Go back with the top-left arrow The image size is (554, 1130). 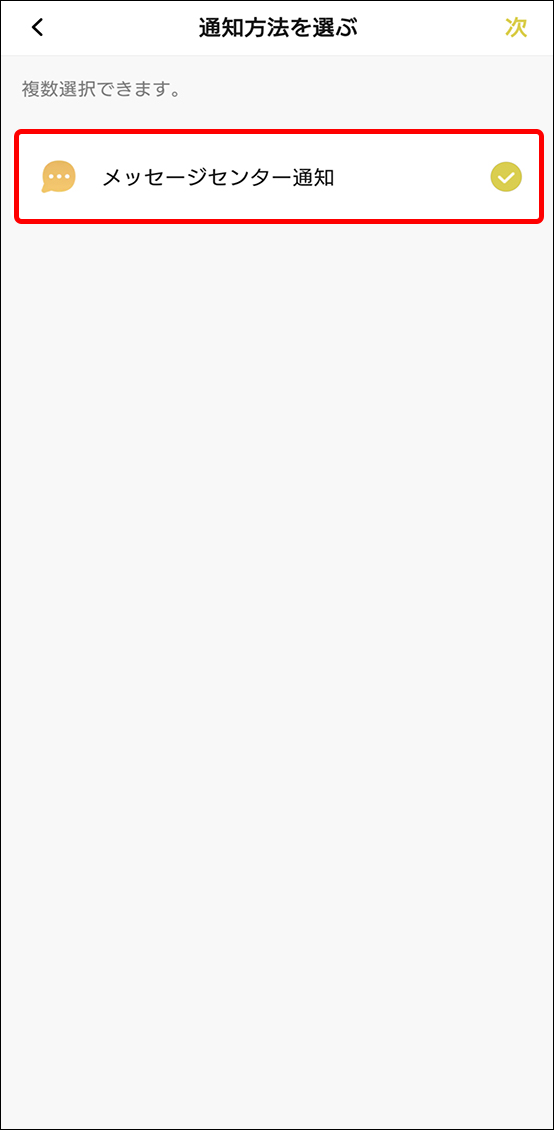37,27
